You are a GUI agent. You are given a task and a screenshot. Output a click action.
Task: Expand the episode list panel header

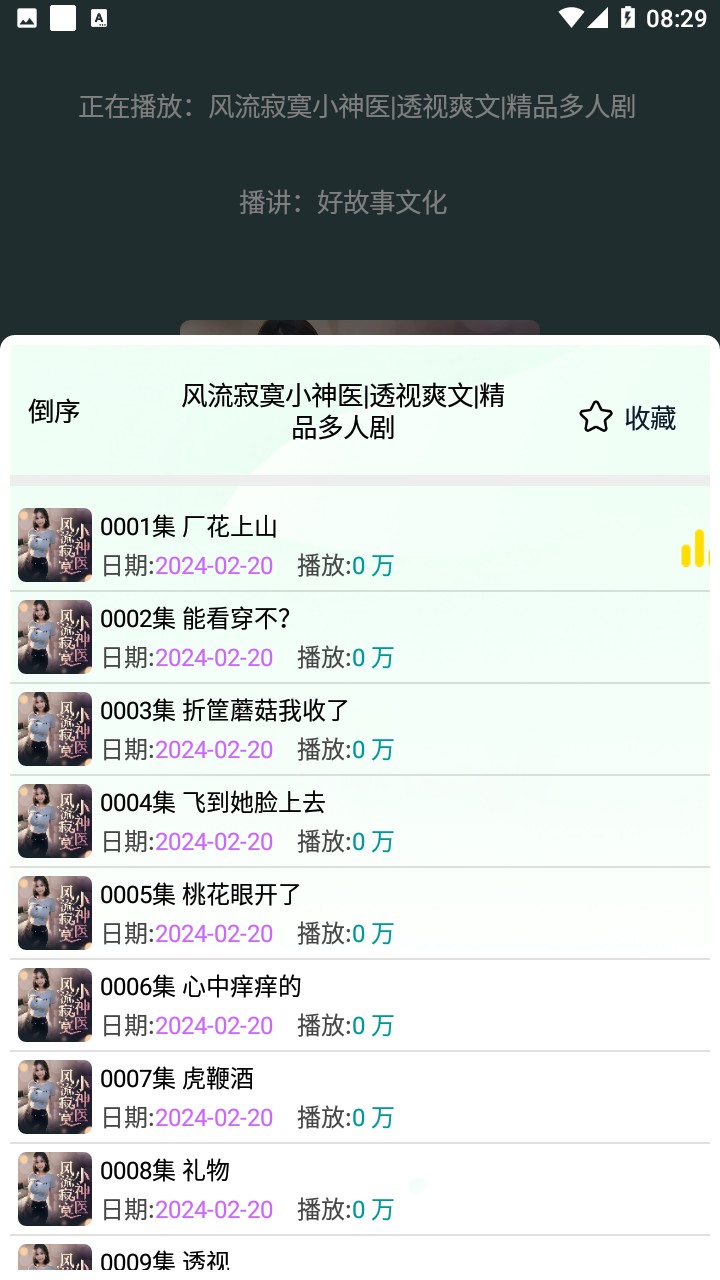click(344, 411)
